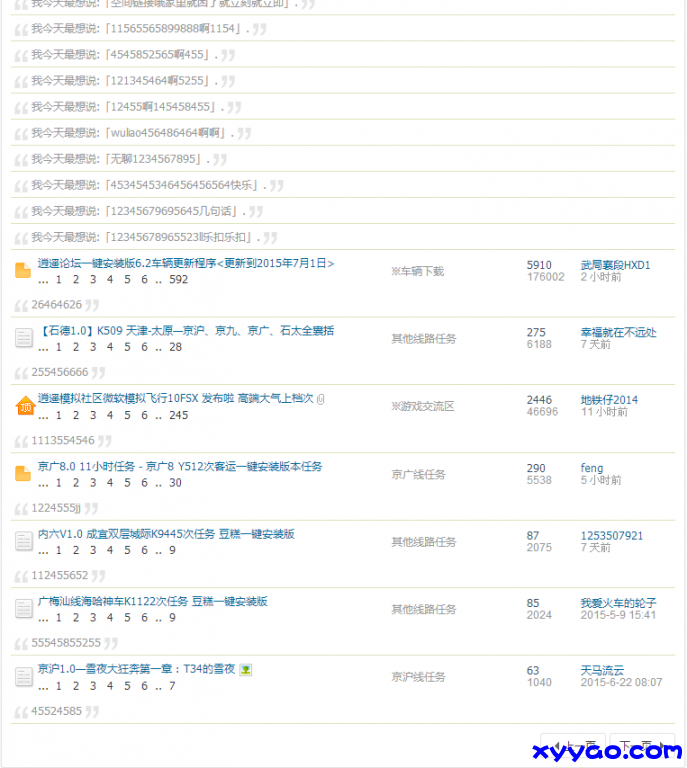This screenshot has width=687, height=768.
Task: Go to the ※车辆下载 board
Action: (x=417, y=271)
